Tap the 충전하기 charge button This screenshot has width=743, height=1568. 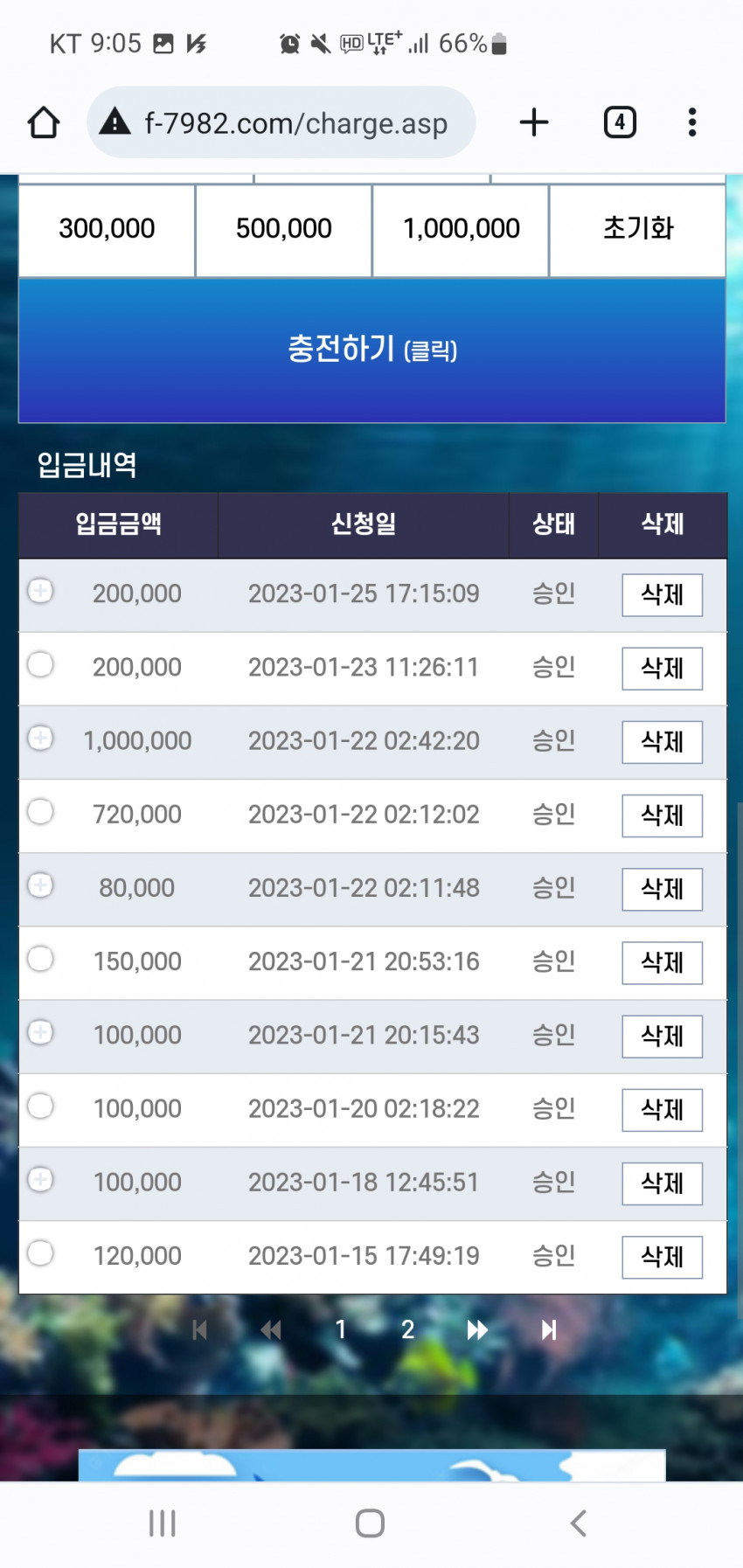(372, 350)
